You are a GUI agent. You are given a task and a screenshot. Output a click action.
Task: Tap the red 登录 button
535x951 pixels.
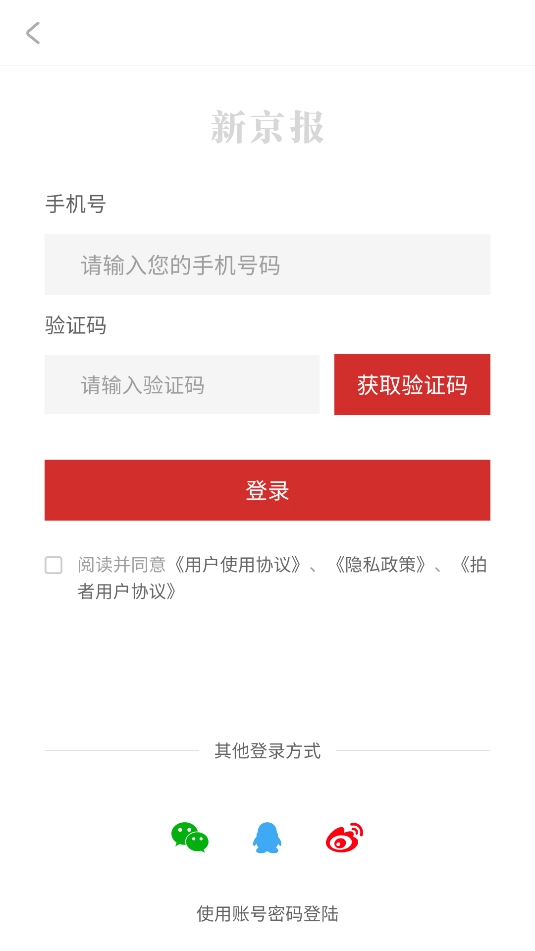(267, 490)
